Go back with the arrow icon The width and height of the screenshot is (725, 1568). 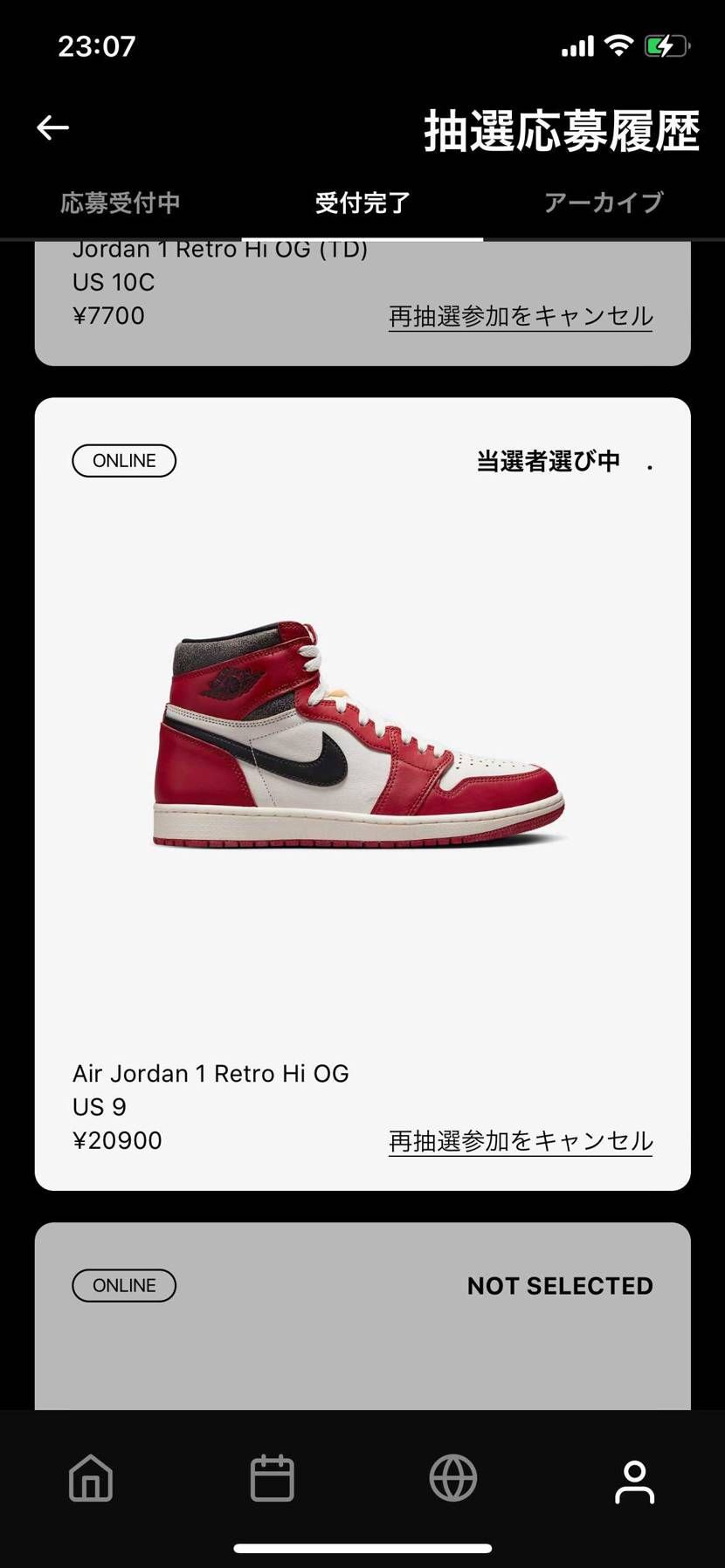(x=52, y=127)
